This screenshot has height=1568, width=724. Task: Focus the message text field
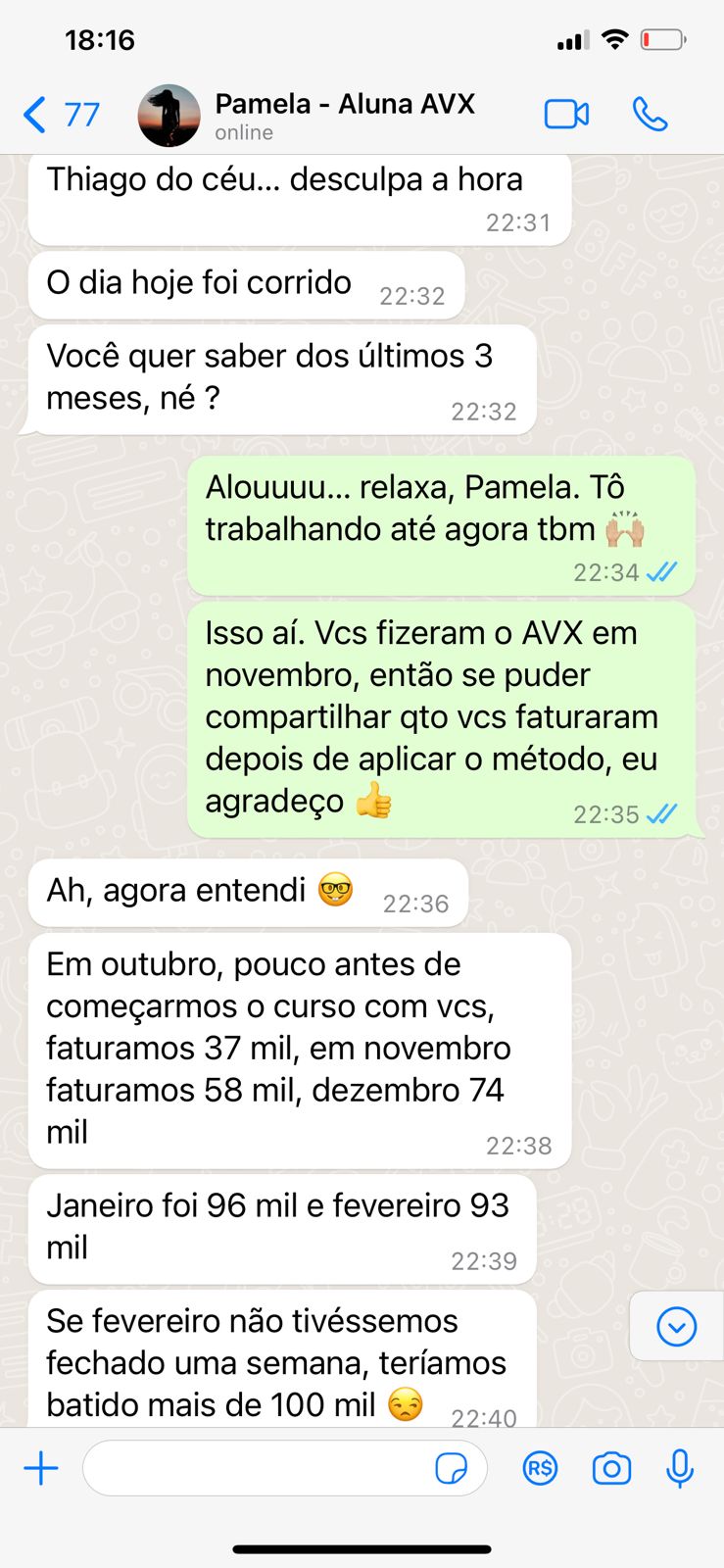255,1468
